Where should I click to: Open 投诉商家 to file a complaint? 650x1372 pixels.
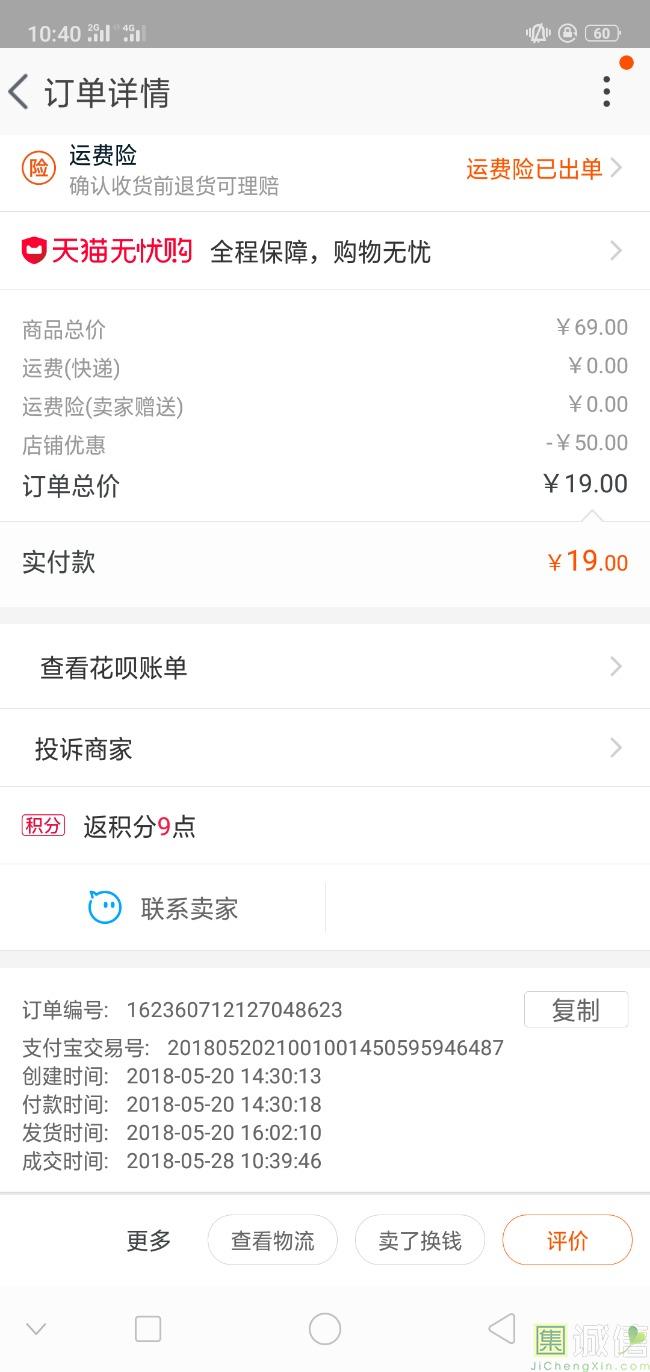pyautogui.click(x=325, y=749)
